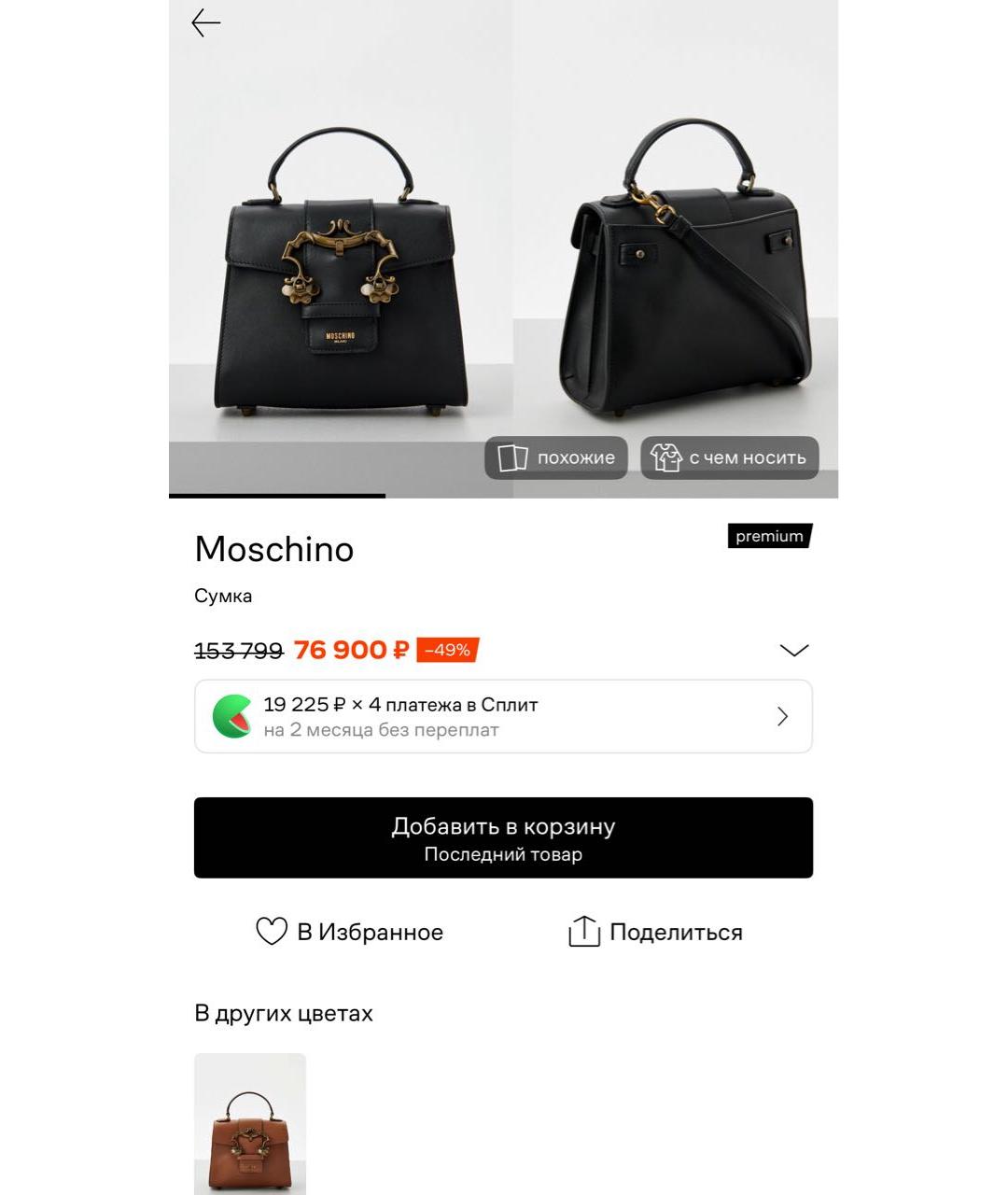Viewport: 1008px width, 1195px height.
Task: Open the back-view bag photo
Action: [x=676, y=248]
